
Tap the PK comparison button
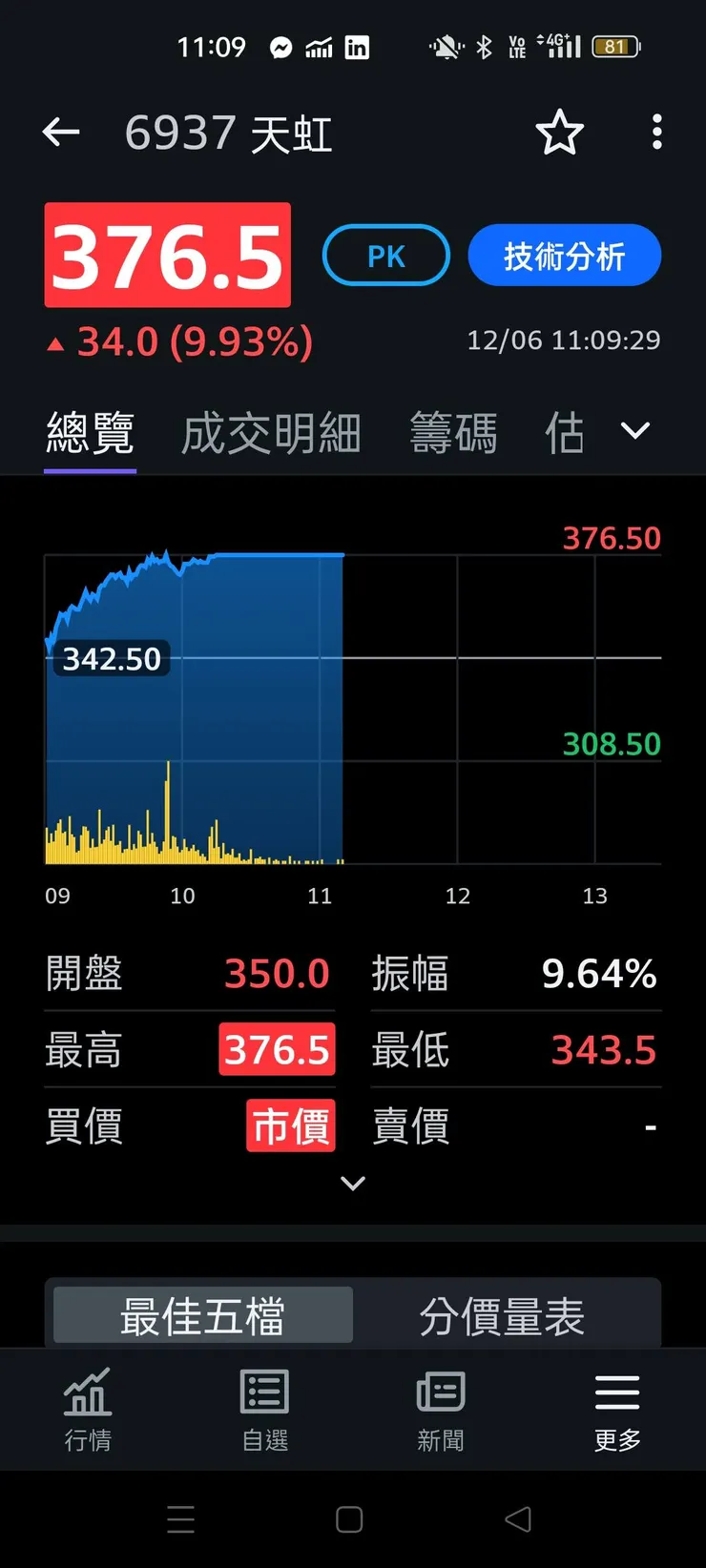pyautogui.click(x=385, y=255)
